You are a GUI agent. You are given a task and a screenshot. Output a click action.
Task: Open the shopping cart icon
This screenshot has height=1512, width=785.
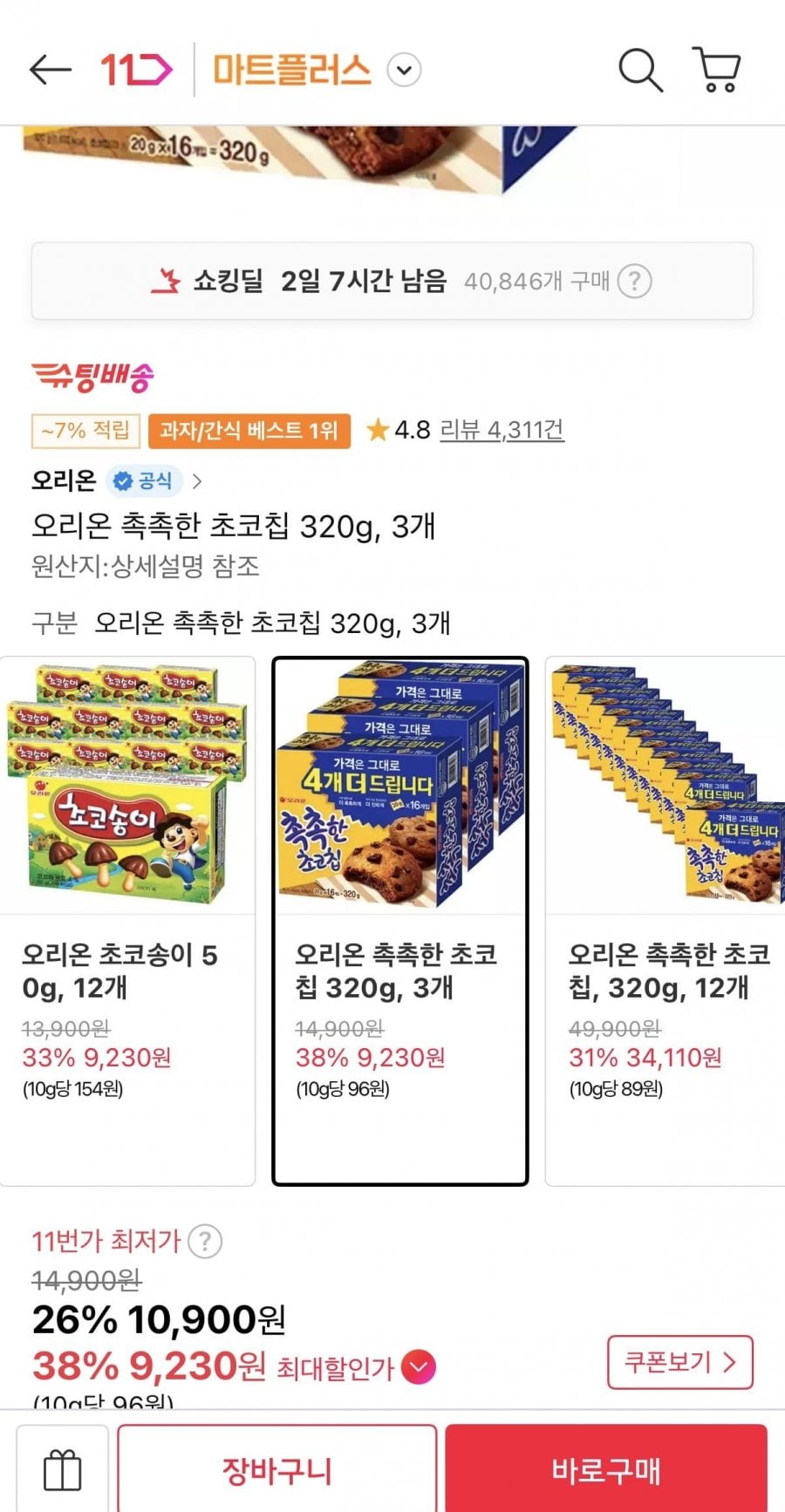point(717,70)
